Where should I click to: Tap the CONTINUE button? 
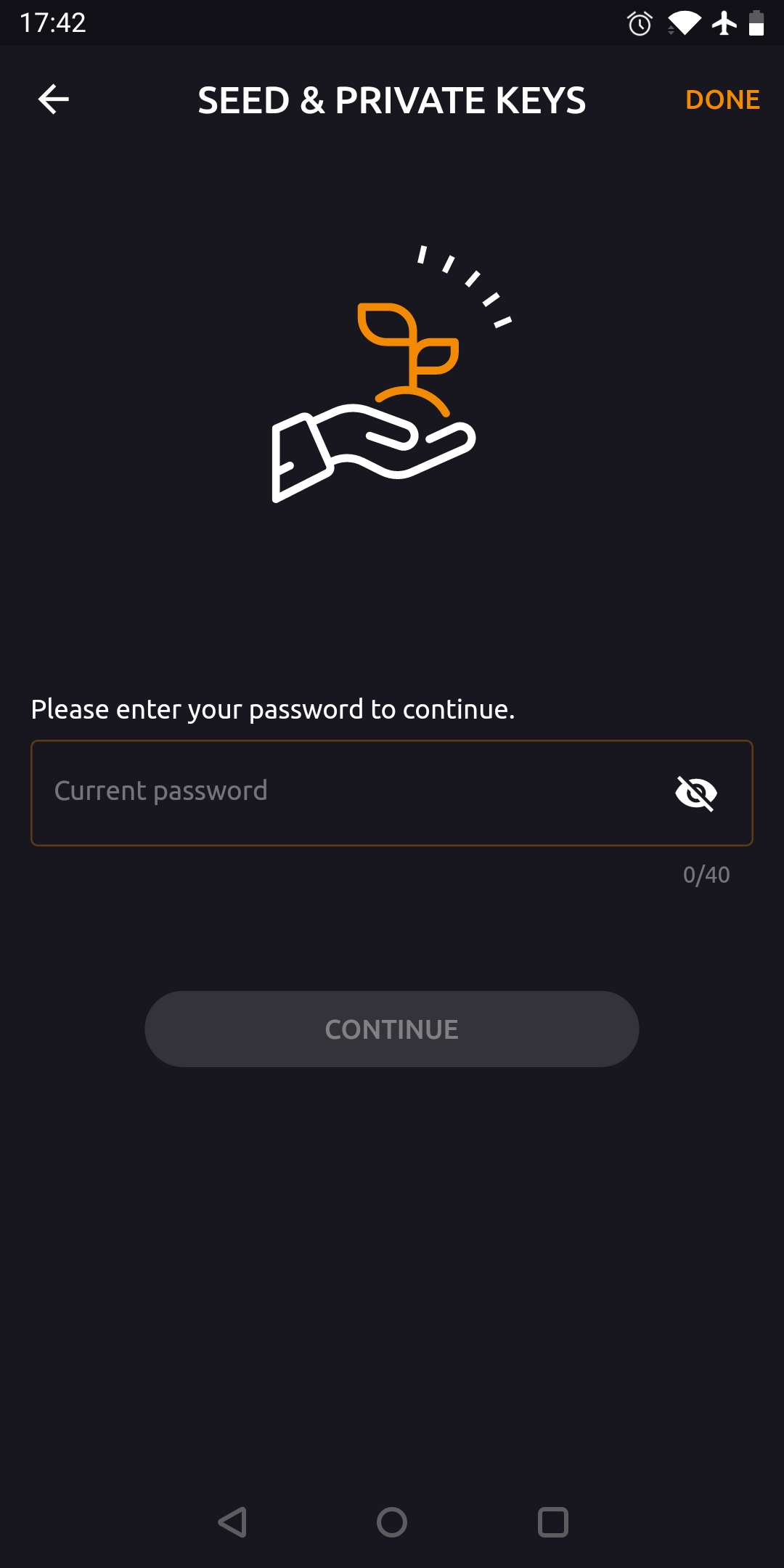tap(392, 1029)
